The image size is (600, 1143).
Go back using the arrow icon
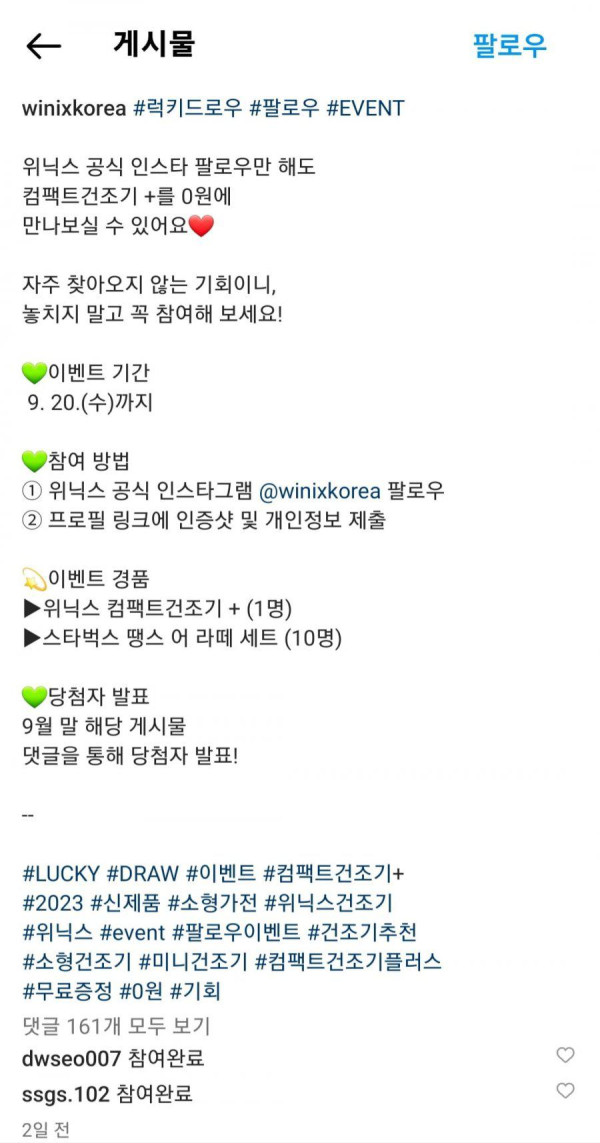pos(43,46)
